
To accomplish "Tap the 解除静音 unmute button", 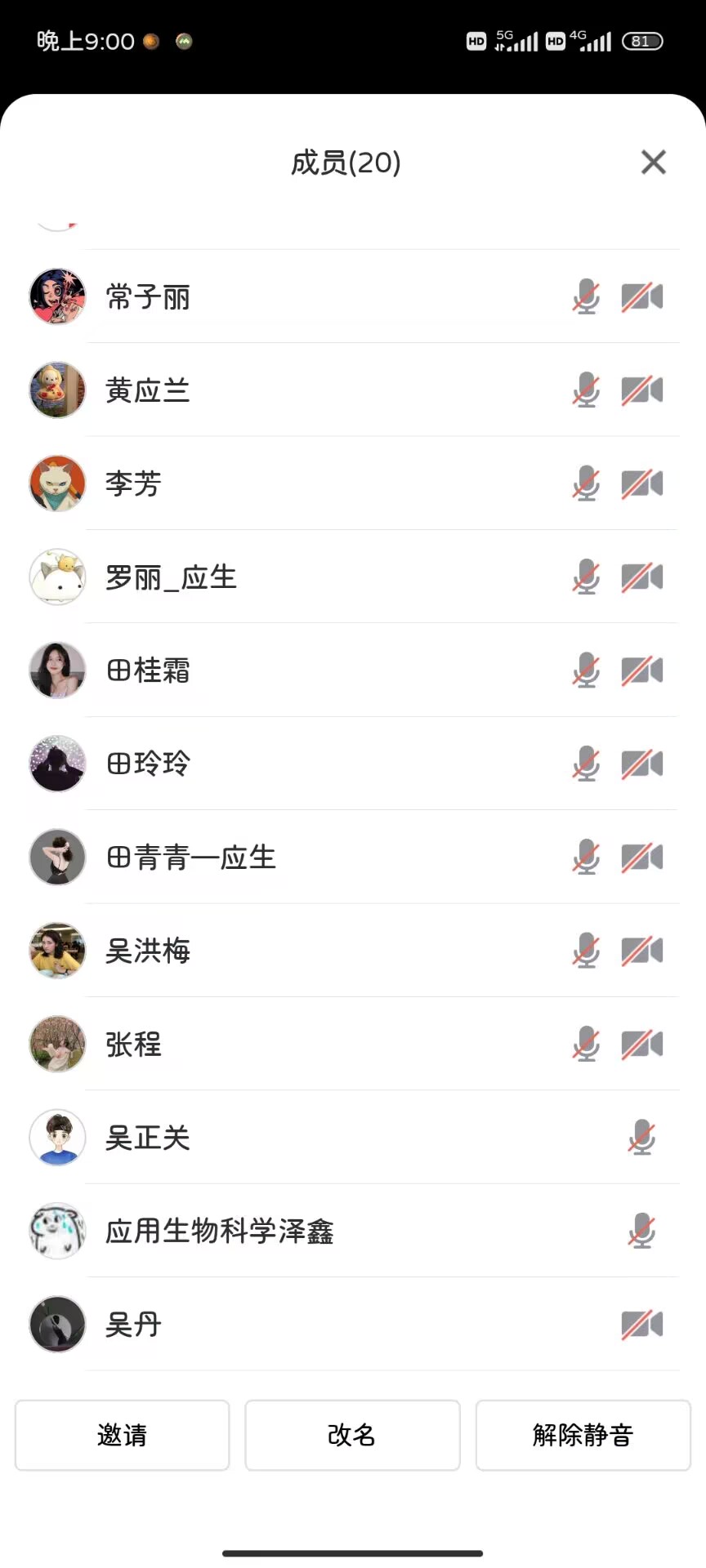I will (x=583, y=1435).
